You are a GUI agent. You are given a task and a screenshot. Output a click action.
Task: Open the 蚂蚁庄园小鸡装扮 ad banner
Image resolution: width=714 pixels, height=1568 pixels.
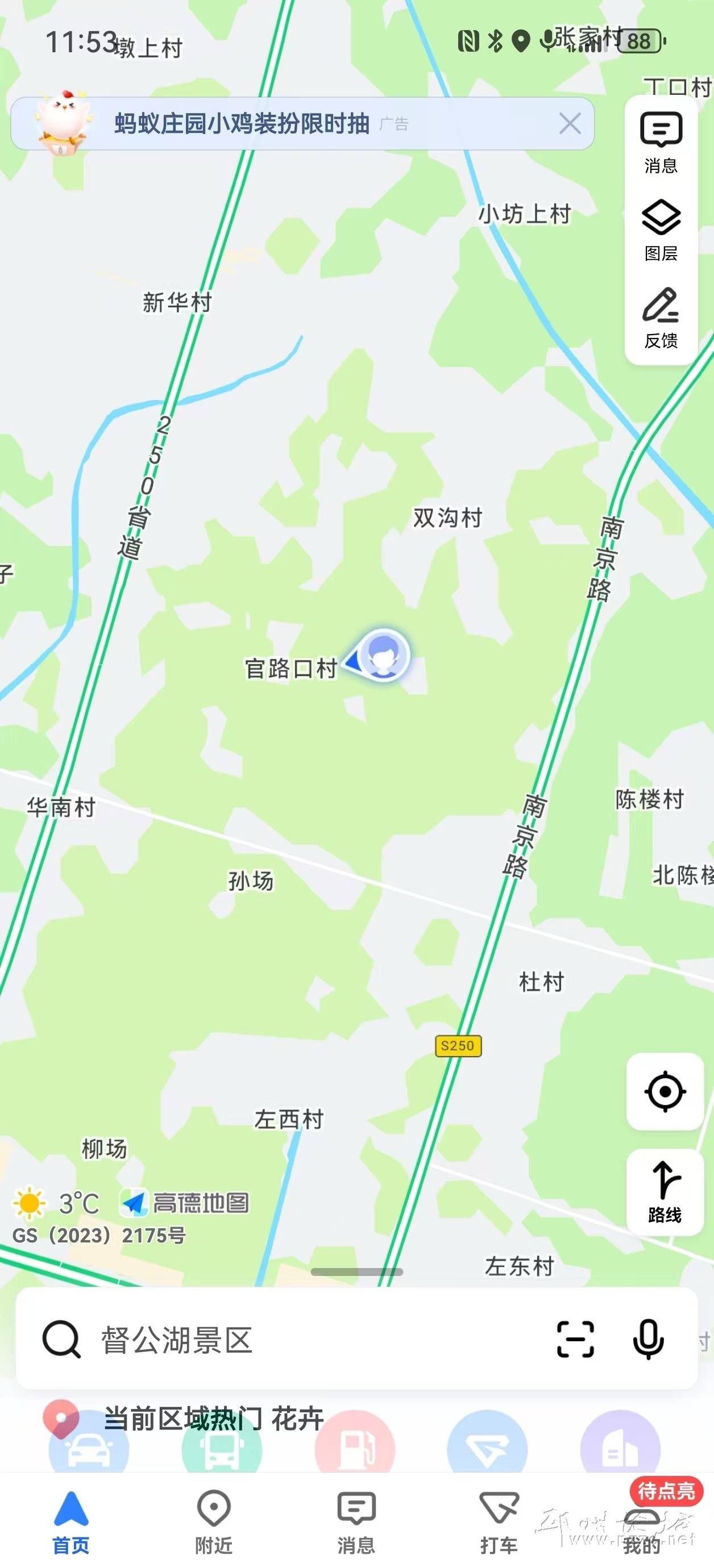tap(244, 124)
